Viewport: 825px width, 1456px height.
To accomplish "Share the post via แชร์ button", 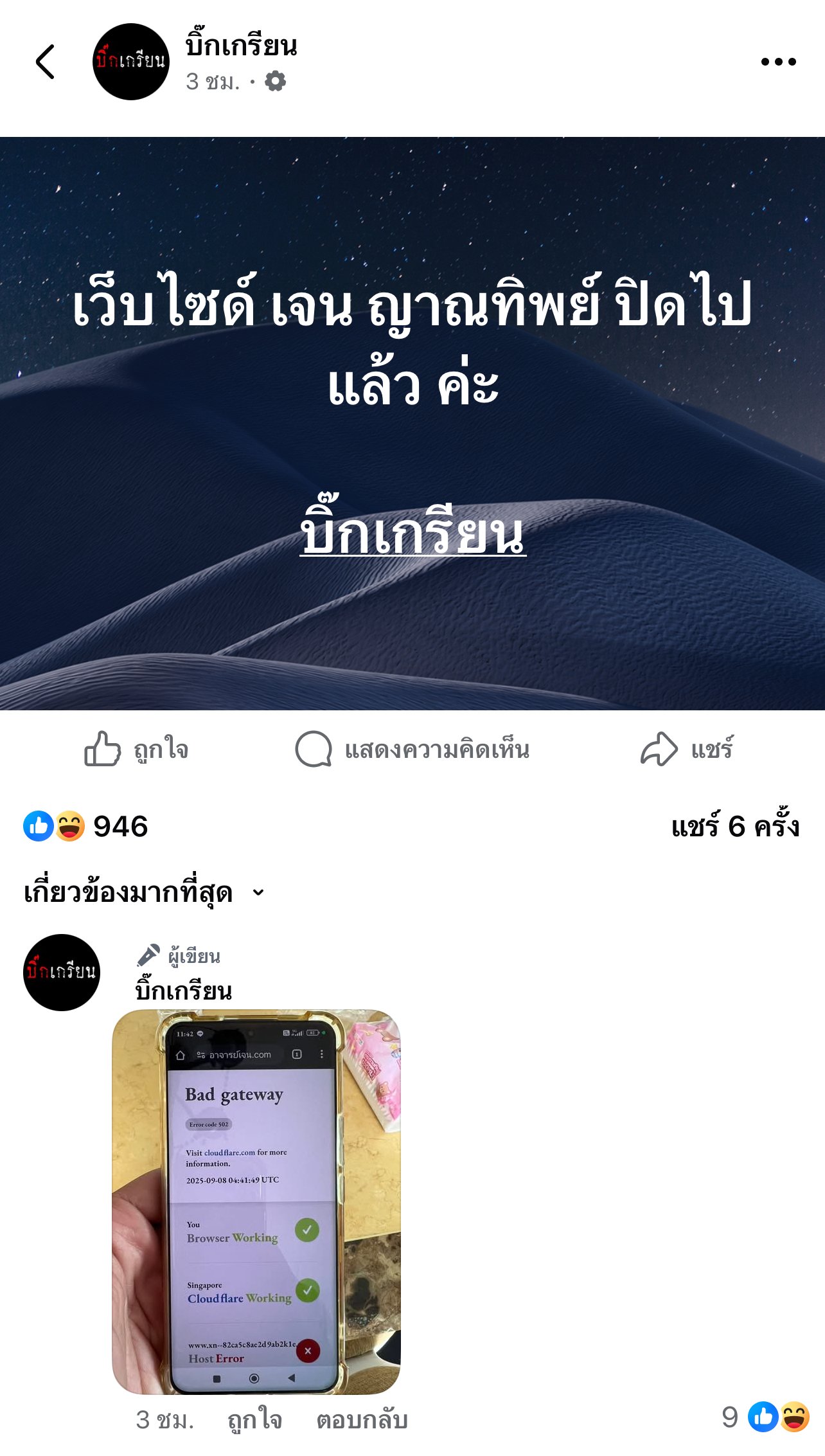I will tap(687, 750).
